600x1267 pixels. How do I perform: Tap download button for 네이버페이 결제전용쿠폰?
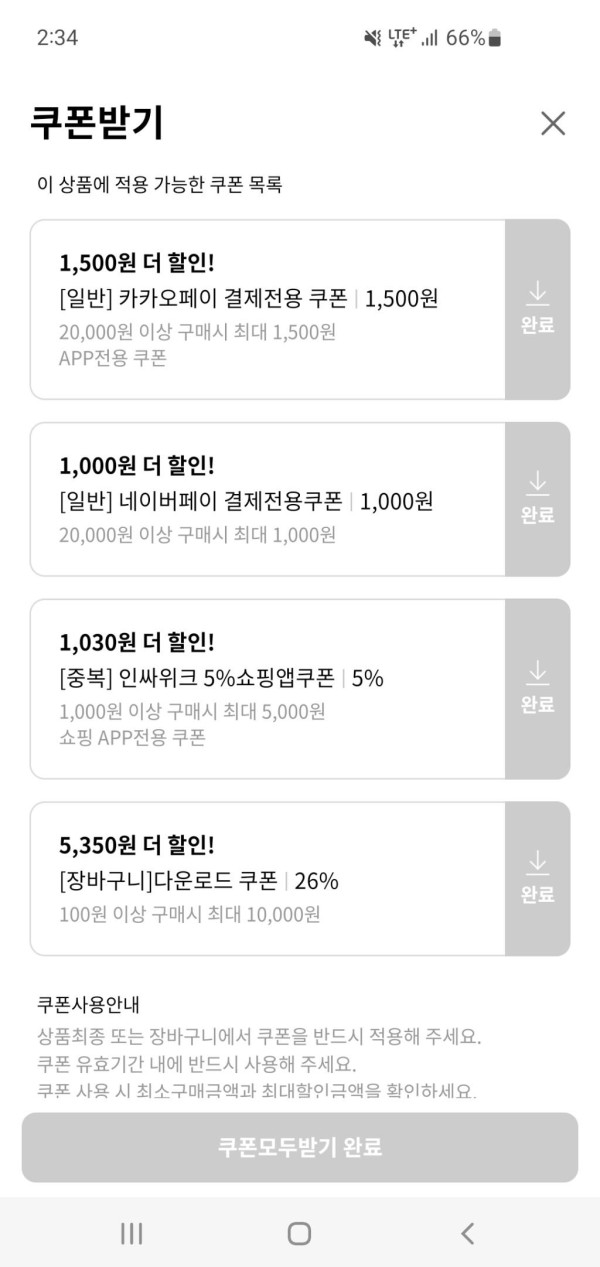coord(537,499)
